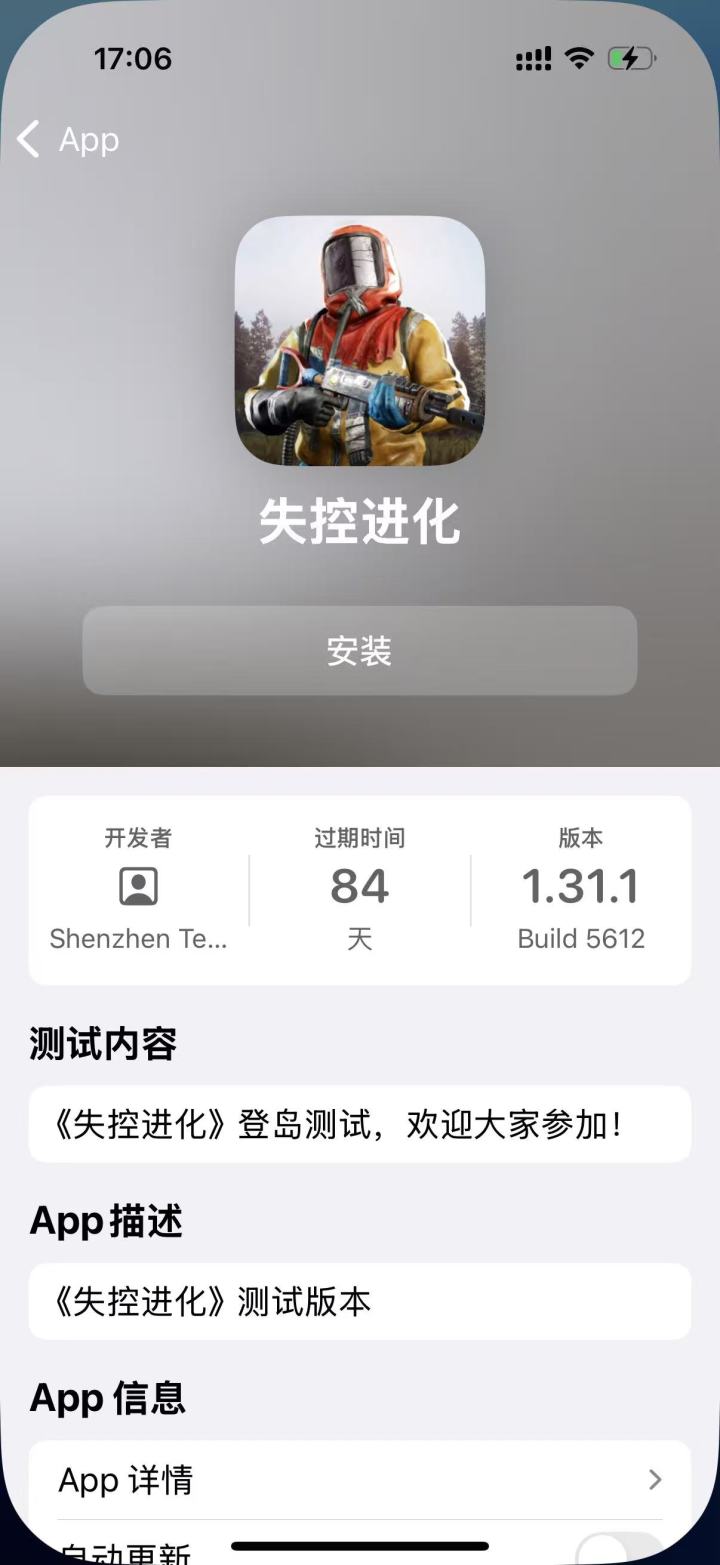Tap the developer profile icon under 开发者

[x=140, y=888]
